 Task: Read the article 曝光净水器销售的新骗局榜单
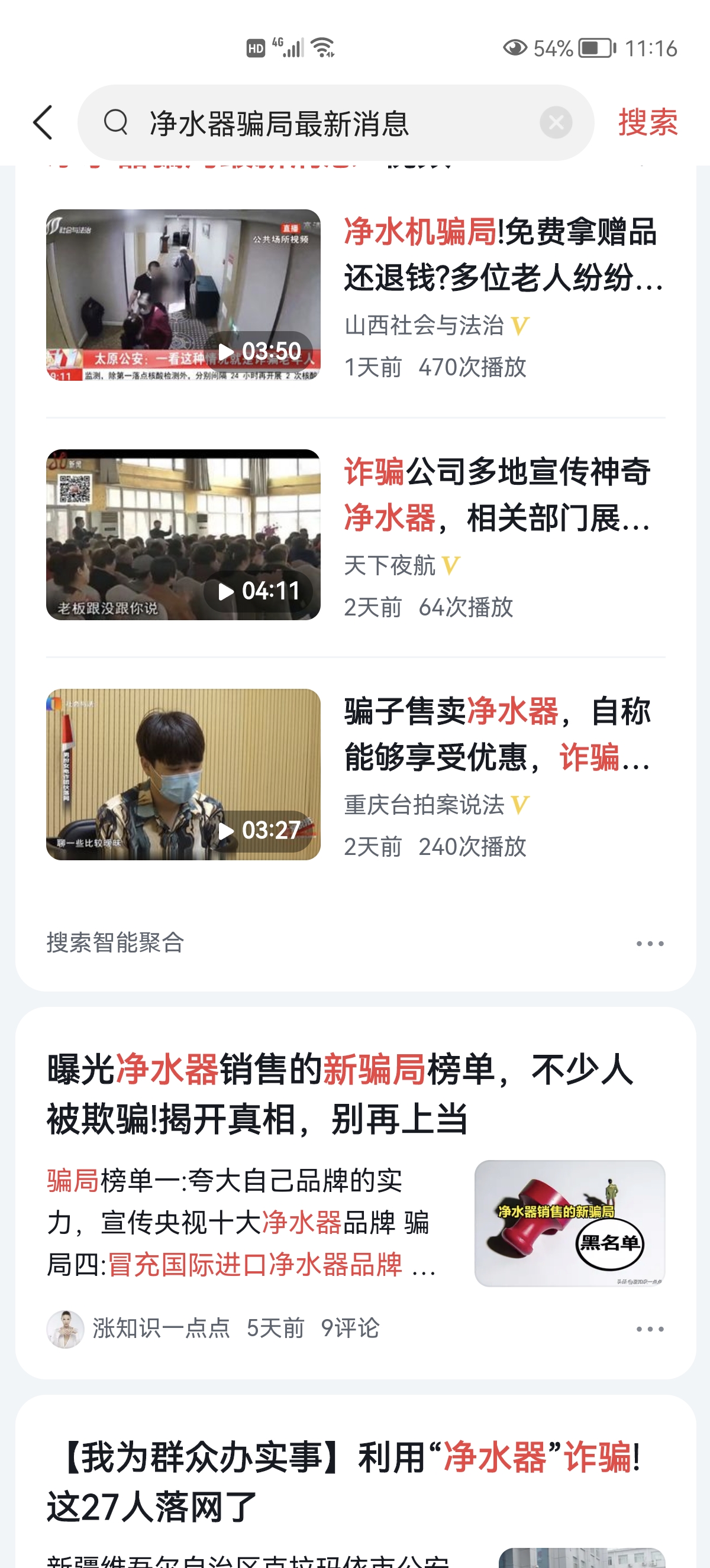[341, 1093]
